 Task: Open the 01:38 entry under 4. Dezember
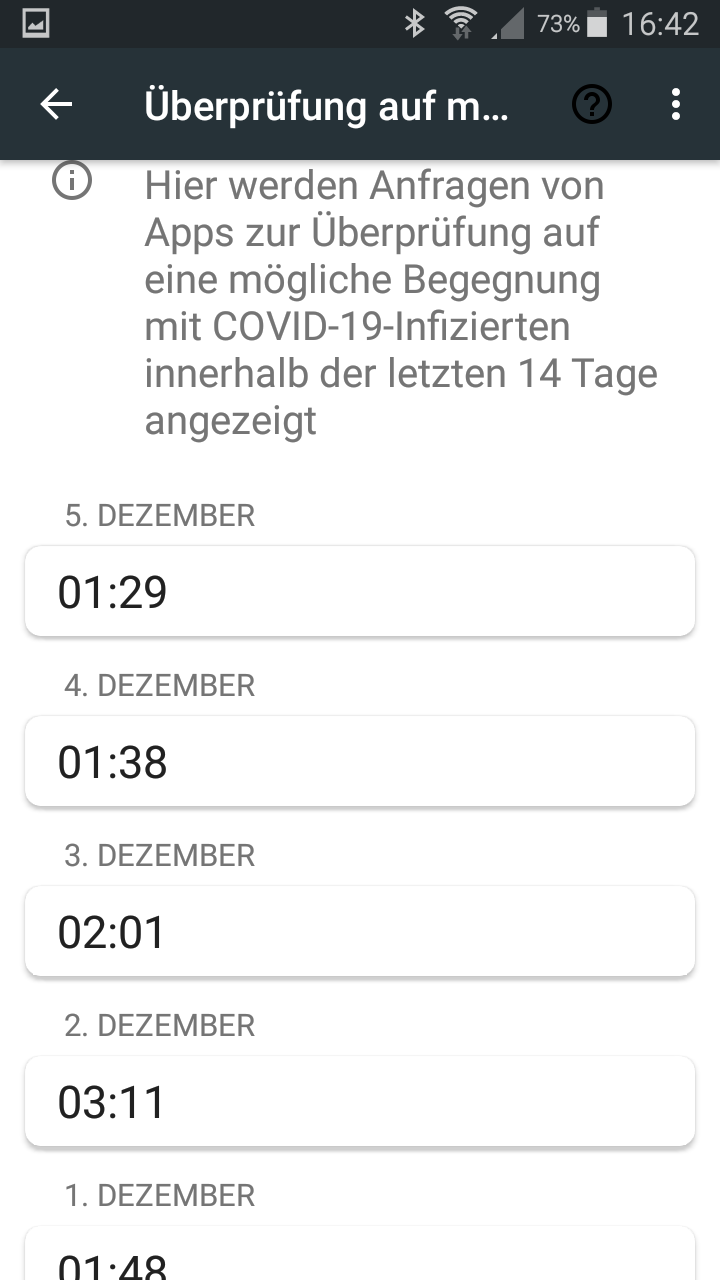pyautogui.click(x=360, y=761)
